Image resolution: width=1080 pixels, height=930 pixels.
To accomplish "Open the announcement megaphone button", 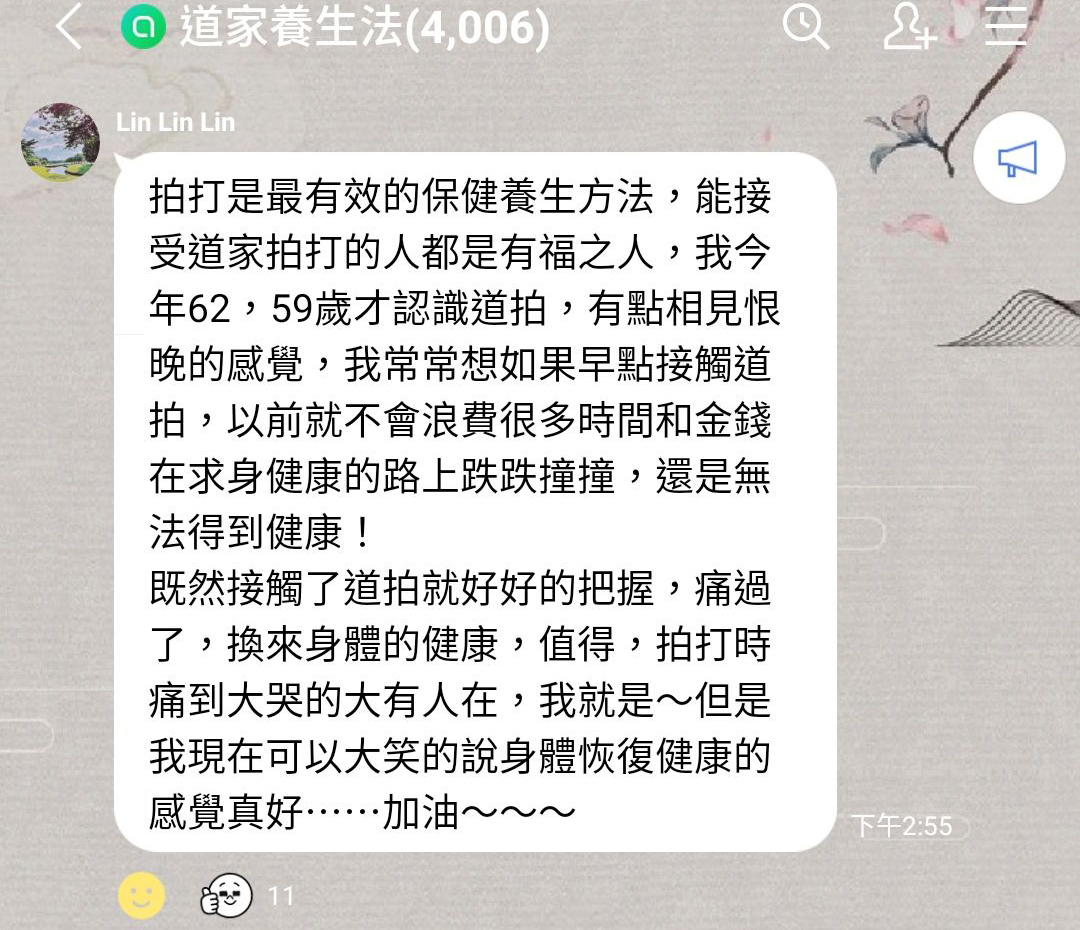I will pyautogui.click(x=1018, y=158).
